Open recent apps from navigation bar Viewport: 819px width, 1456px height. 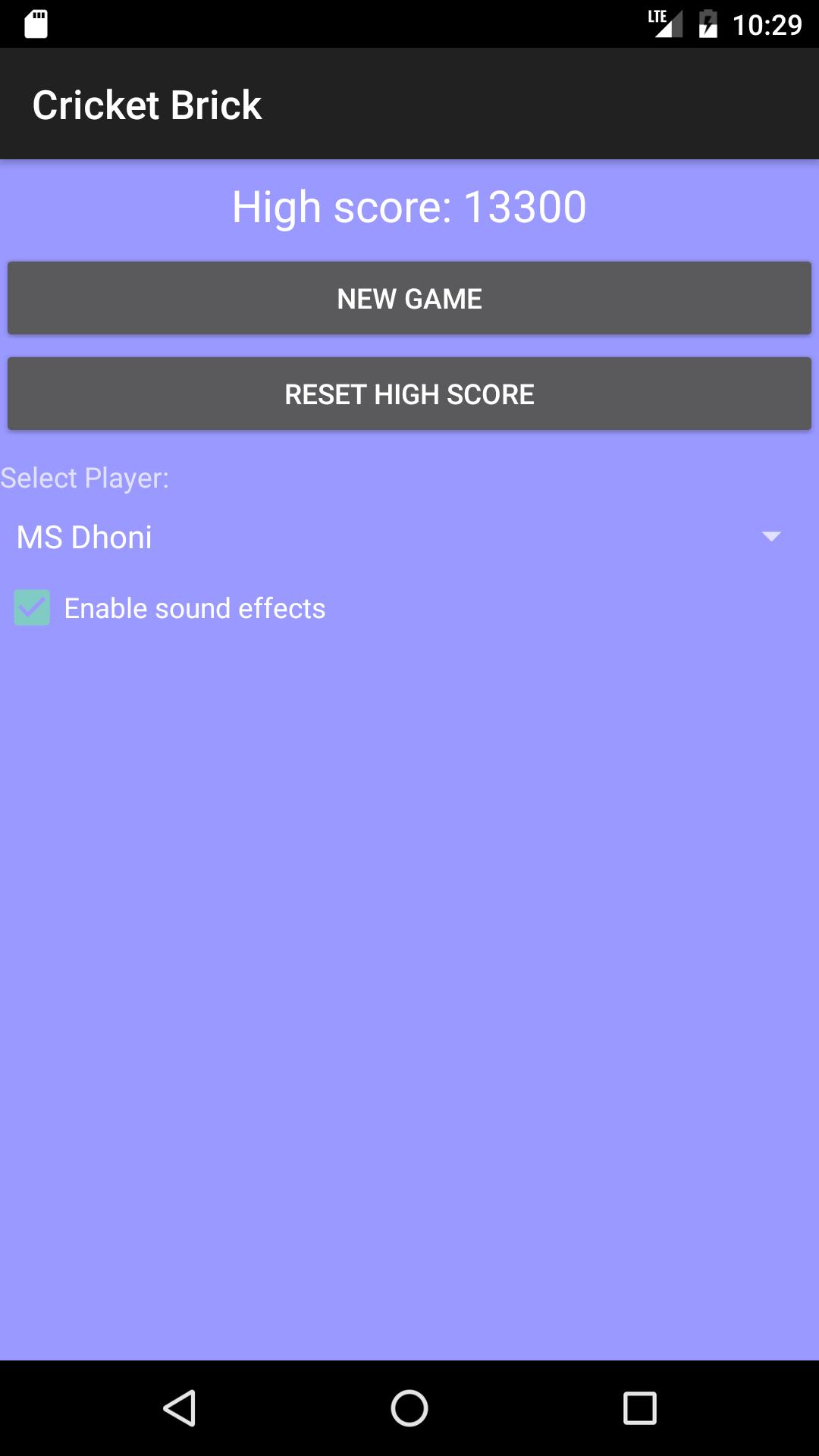(x=639, y=1408)
